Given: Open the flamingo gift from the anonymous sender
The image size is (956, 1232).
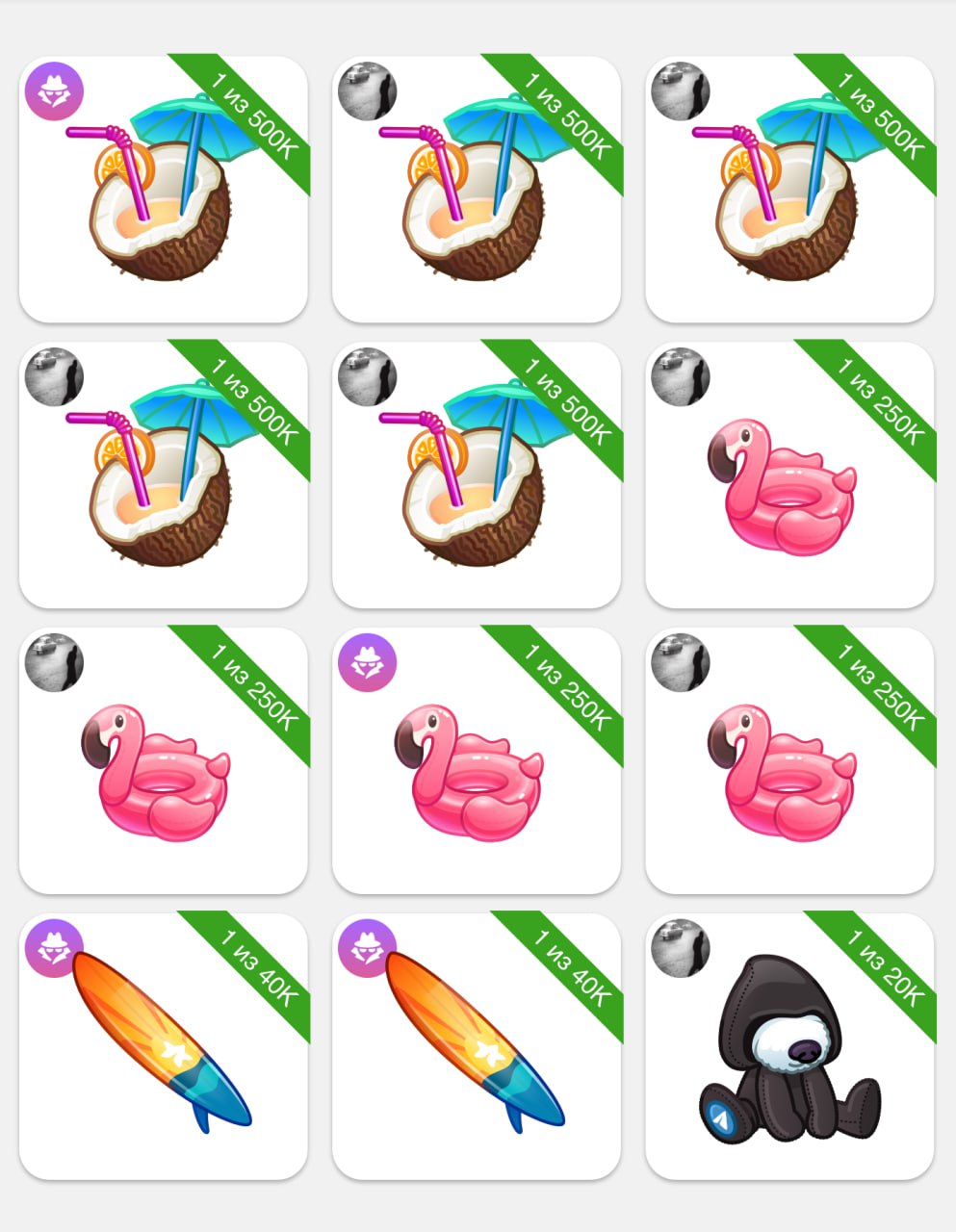Looking at the screenshot, I should (476, 760).
